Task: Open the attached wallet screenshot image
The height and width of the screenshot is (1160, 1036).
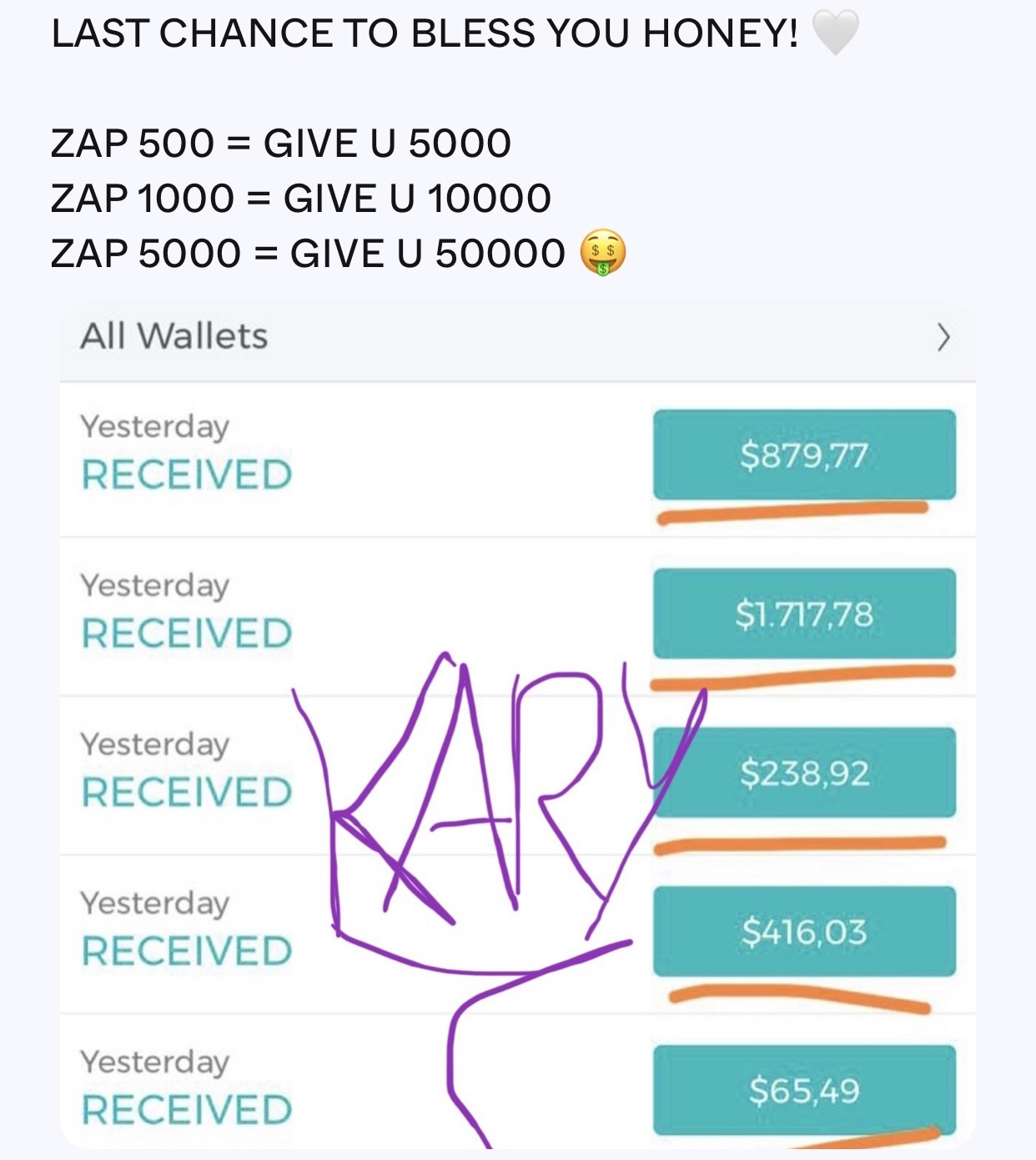Action: click(x=517, y=726)
